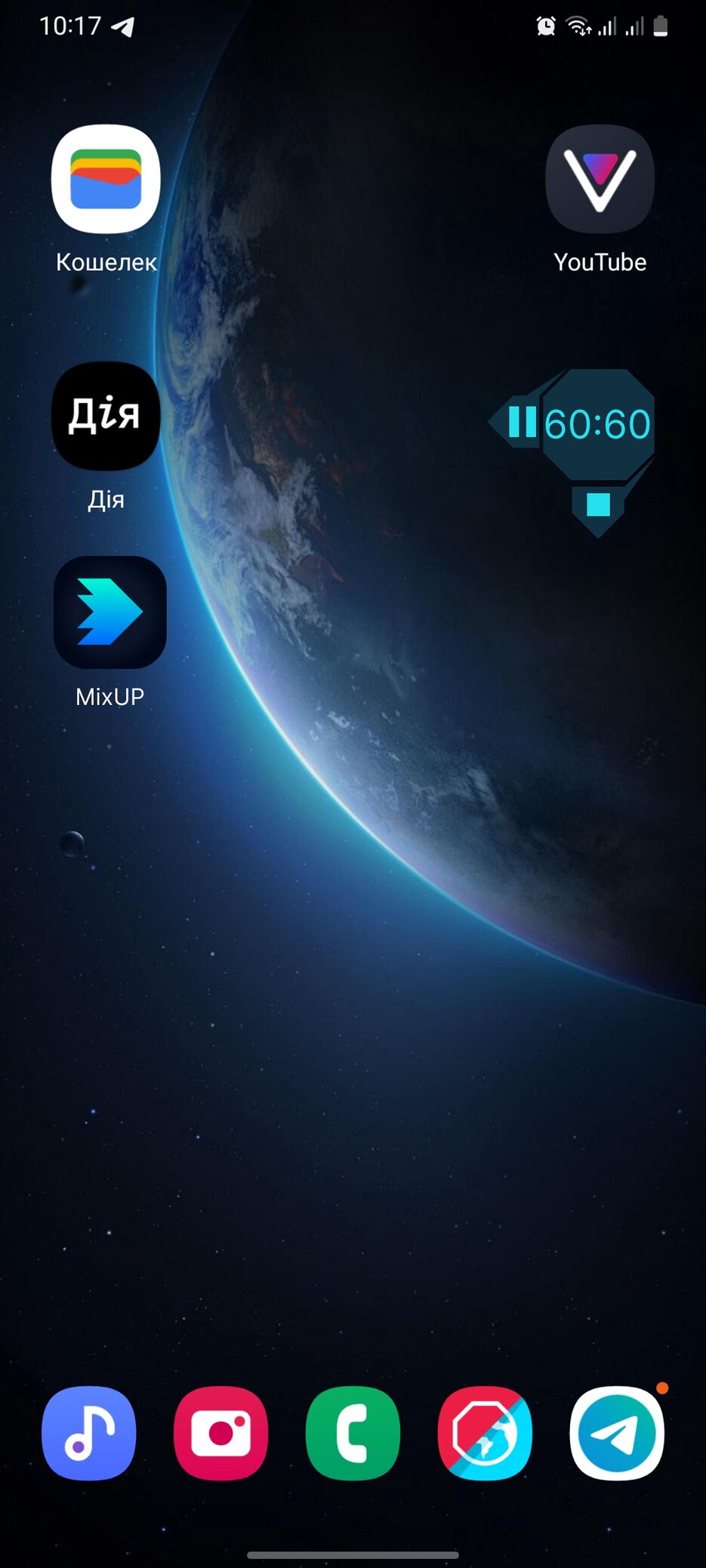Open the music player in the dock
This screenshot has height=1568, width=706.
click(x=89, y=1433)
